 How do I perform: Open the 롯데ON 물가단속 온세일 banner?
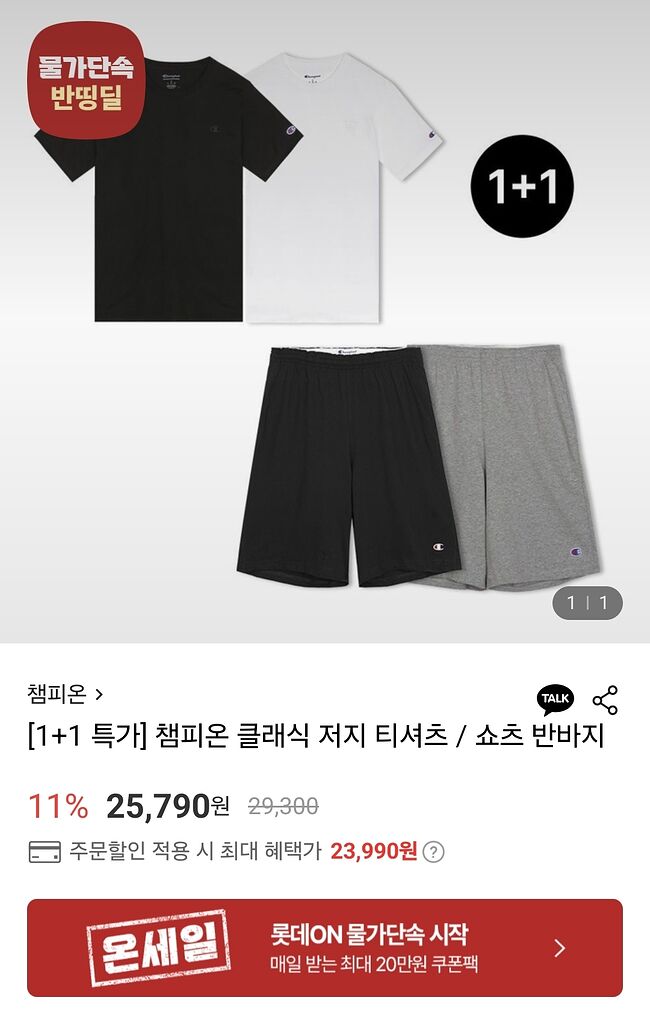click(325, 948)
